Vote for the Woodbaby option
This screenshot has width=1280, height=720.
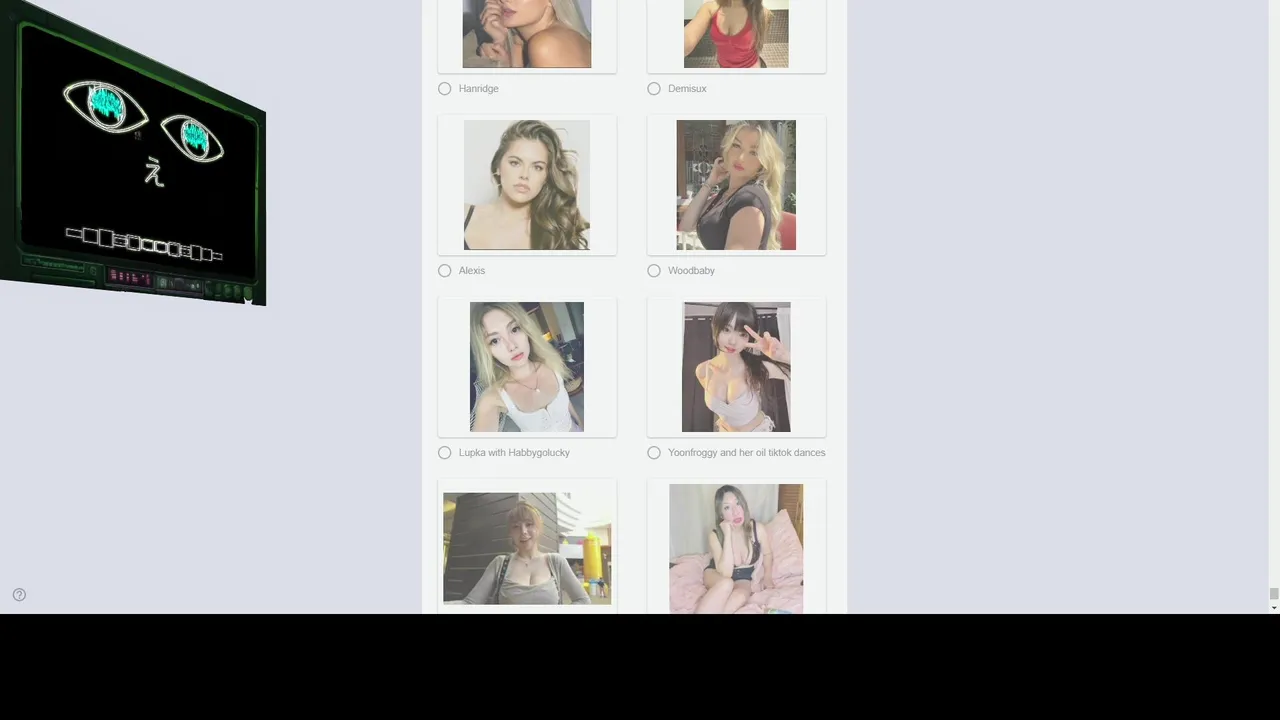pyautogui.click(x=654, y=271)
